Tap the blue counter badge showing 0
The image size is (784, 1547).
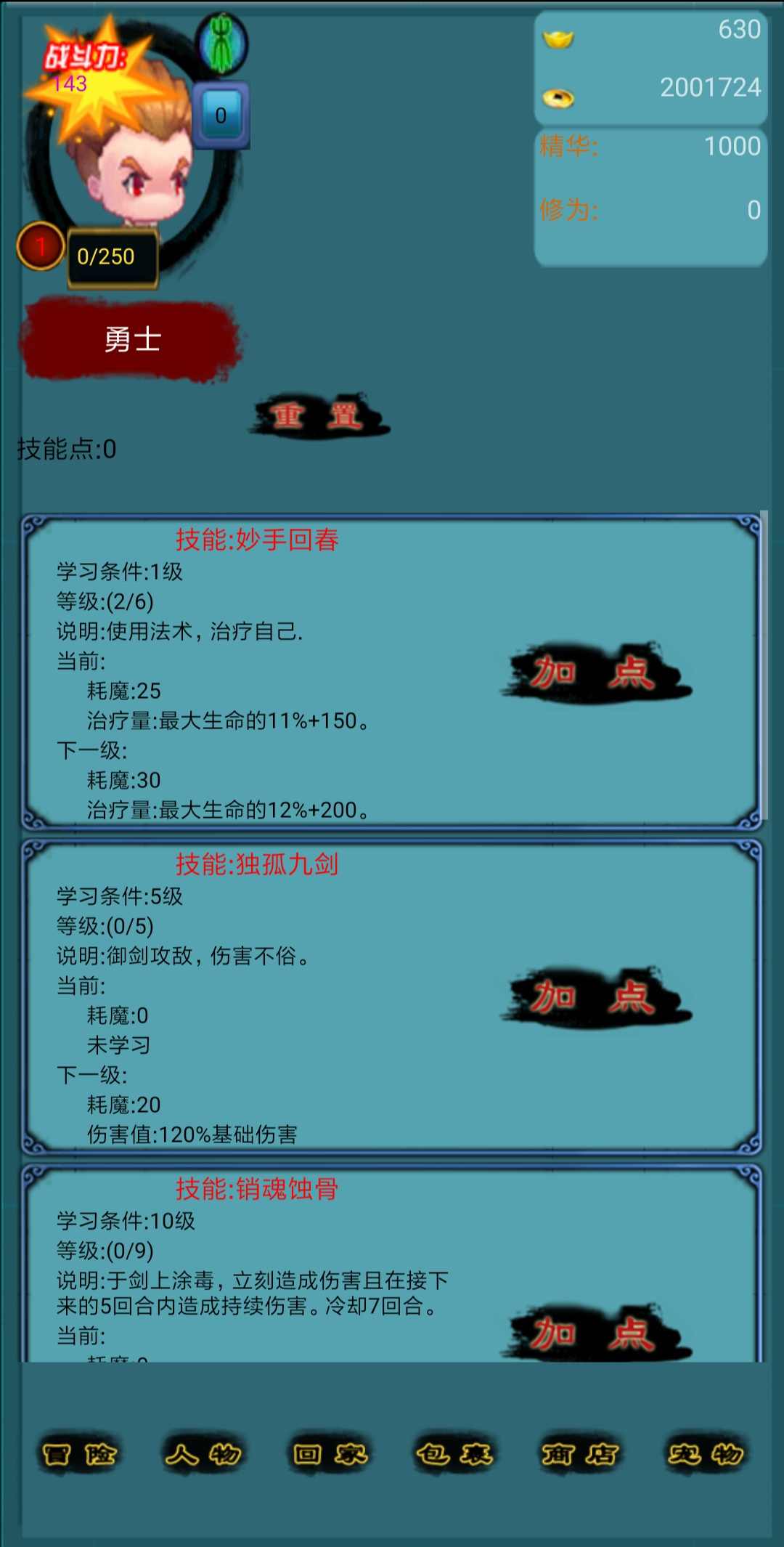pos(222,113)
